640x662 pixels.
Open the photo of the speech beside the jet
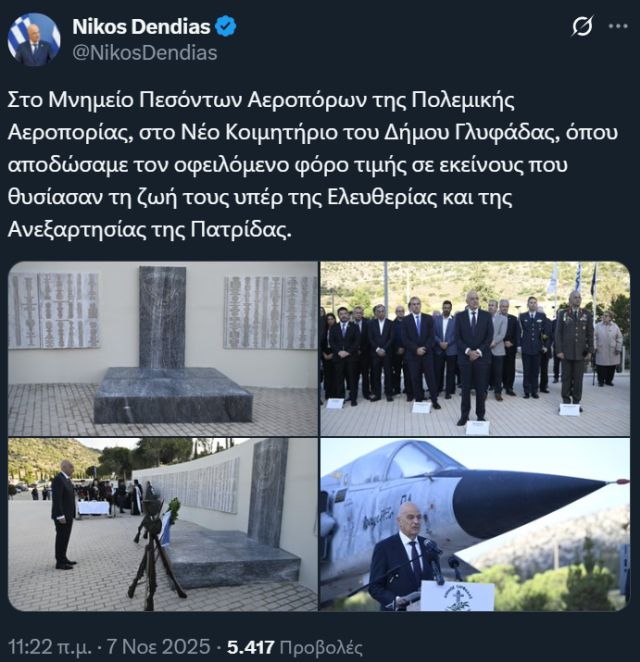click(x=475, y=524)
